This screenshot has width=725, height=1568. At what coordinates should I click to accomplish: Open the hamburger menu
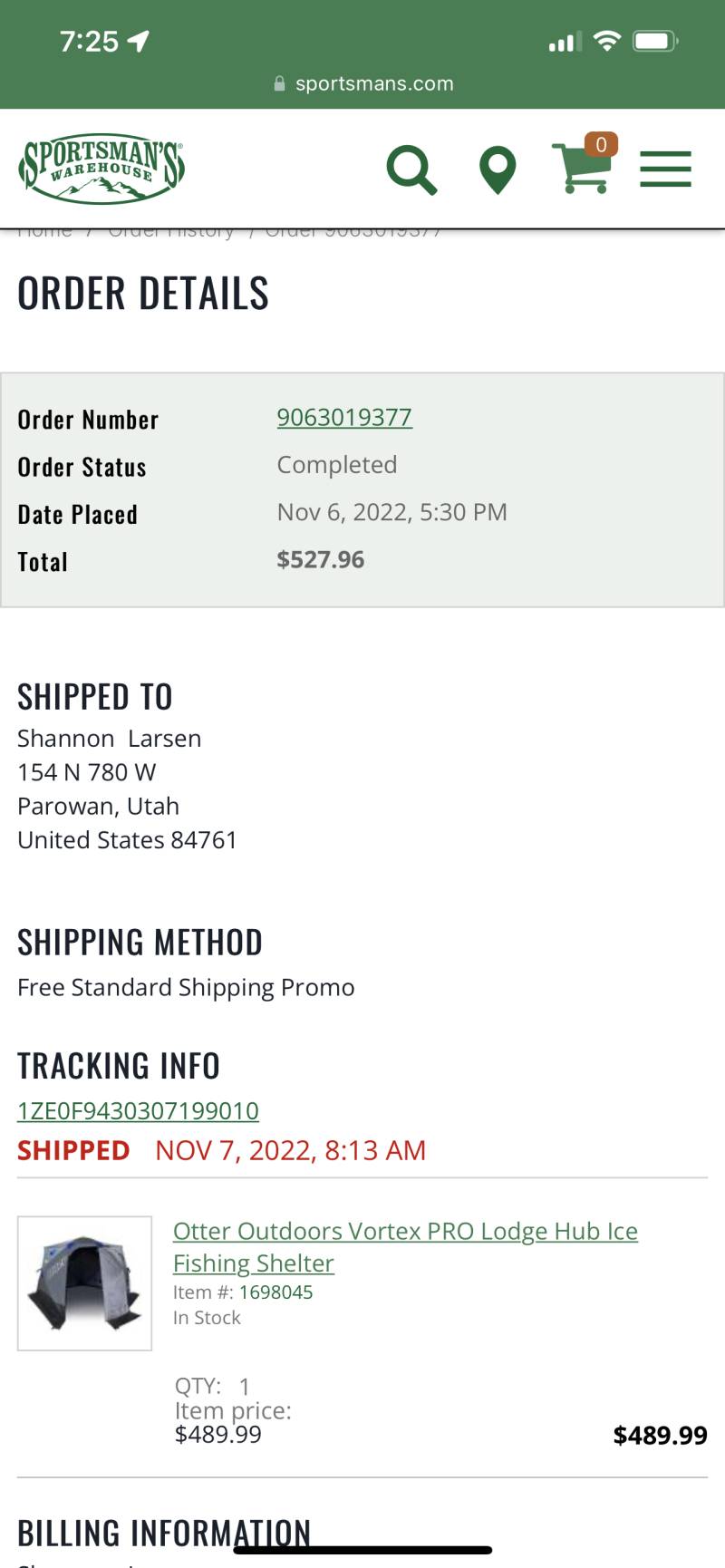coord(665,169)
